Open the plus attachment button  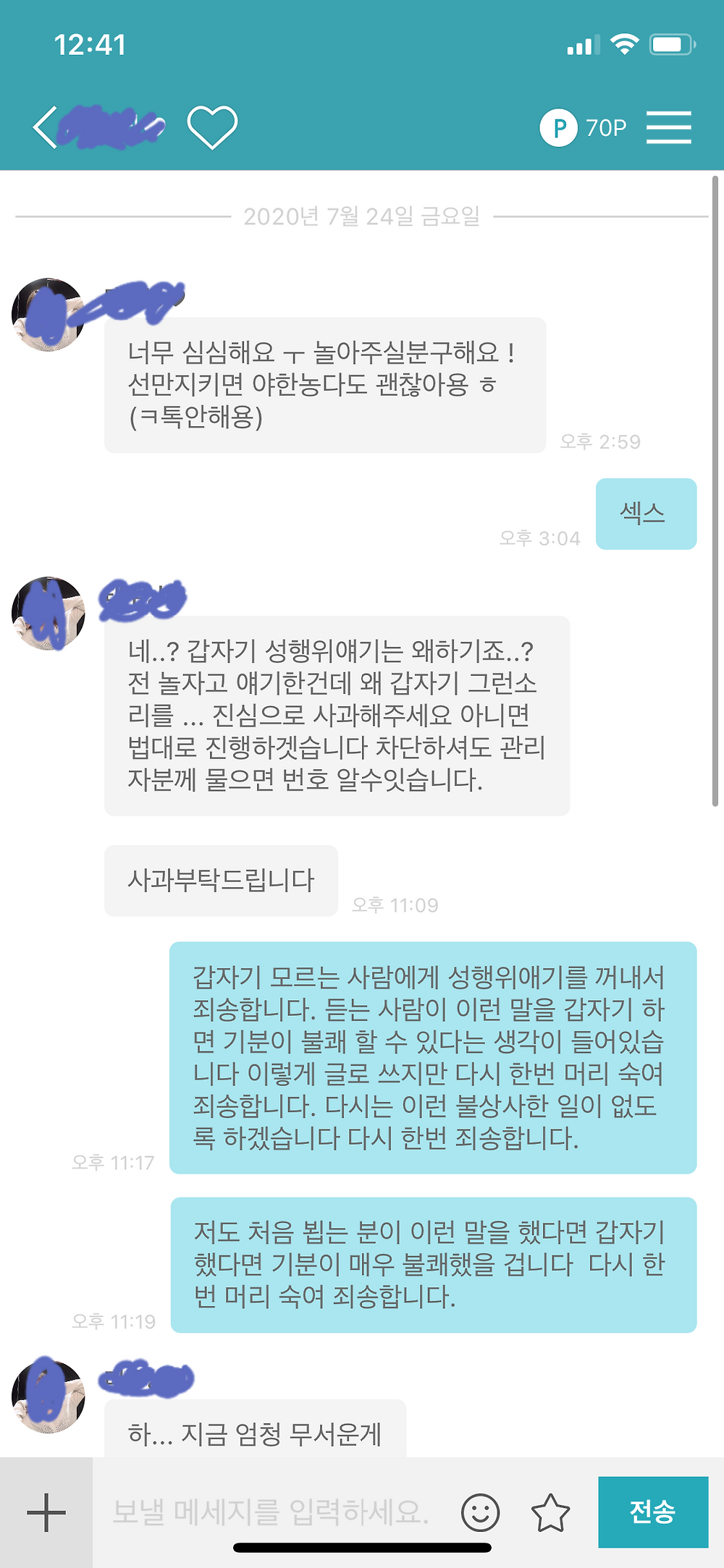46,1512
